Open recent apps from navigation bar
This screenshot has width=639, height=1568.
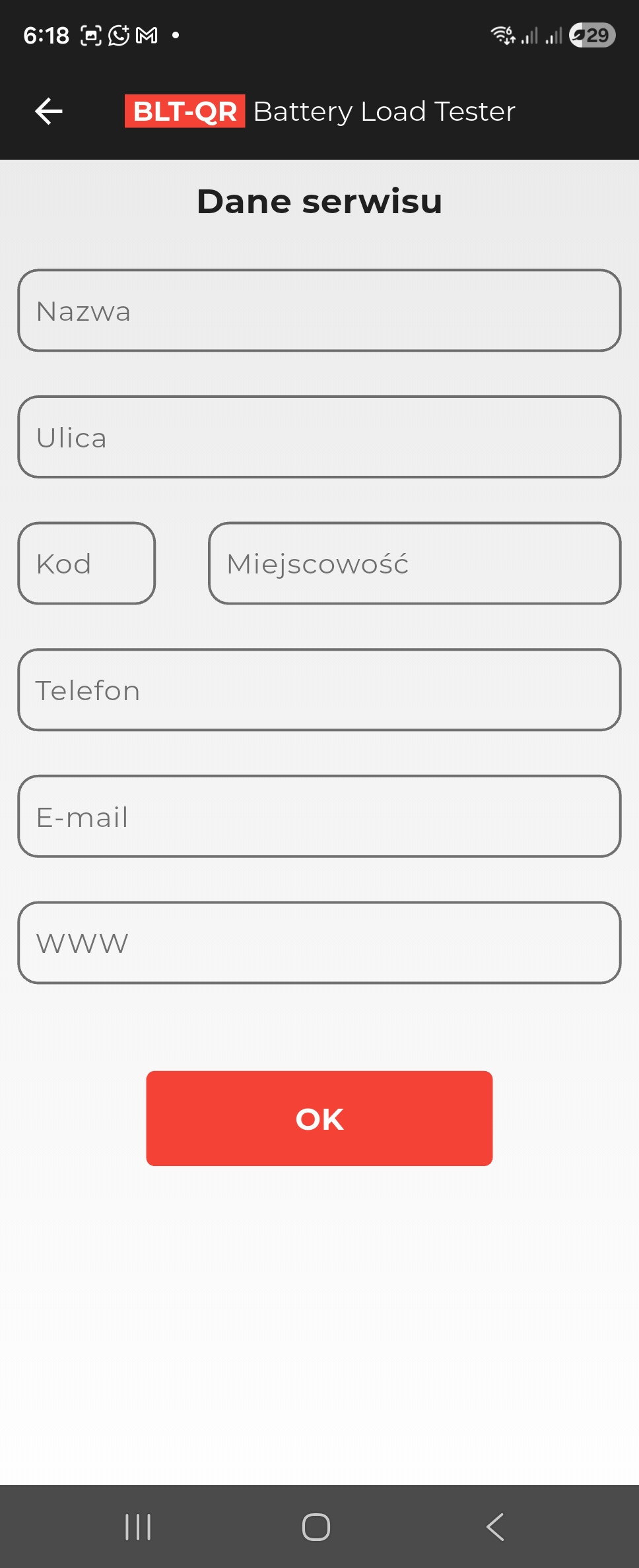(x=138, y=1526)
